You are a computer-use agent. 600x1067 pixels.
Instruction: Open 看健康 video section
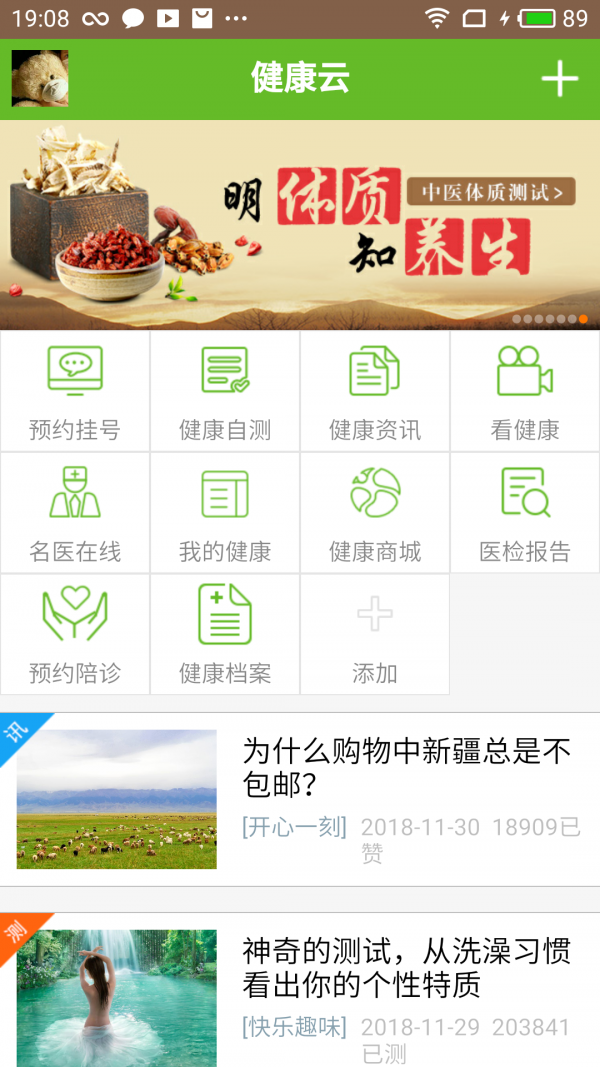525,392
